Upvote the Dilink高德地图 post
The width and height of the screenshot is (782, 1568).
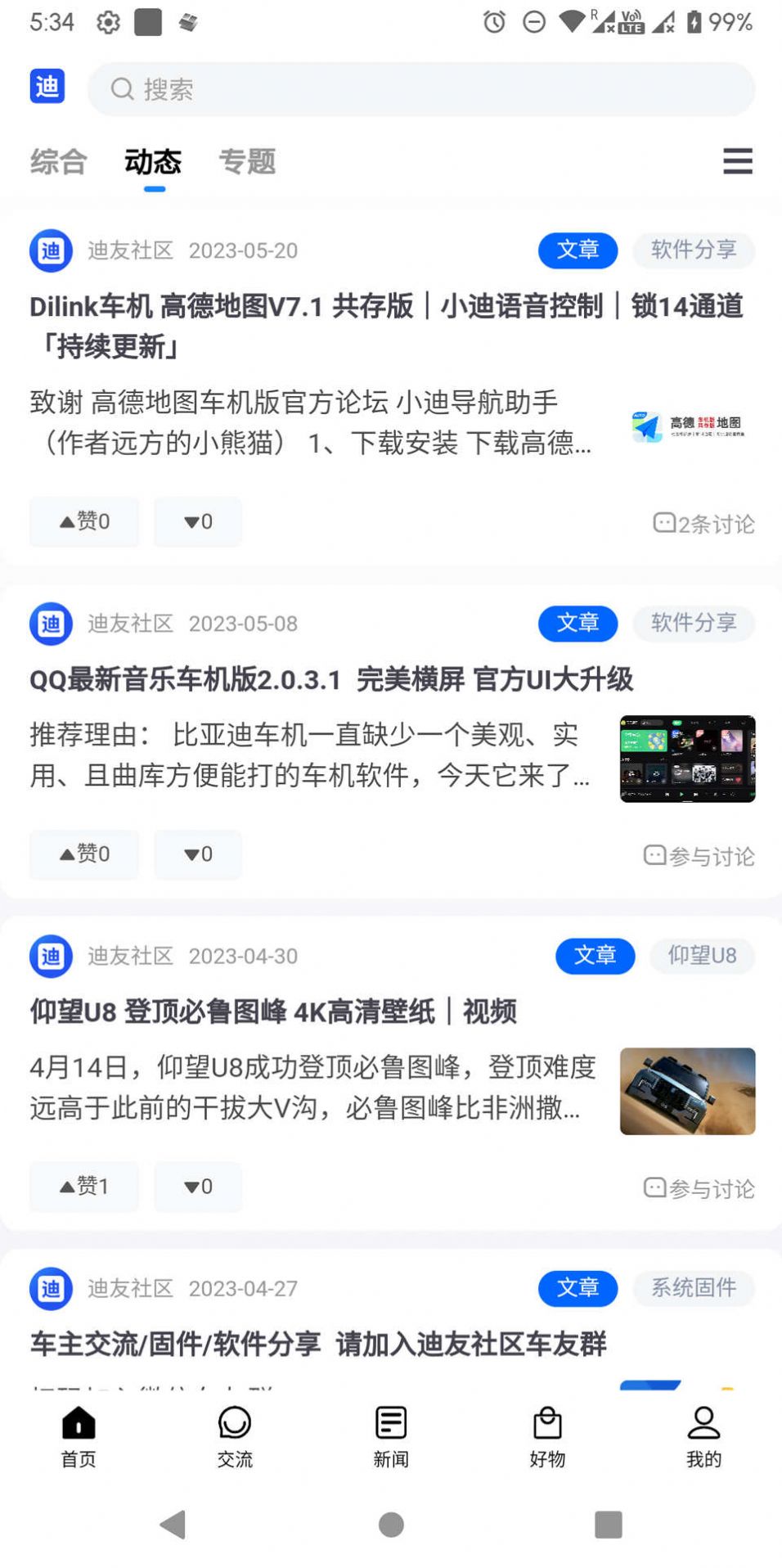tap(83, 521)
